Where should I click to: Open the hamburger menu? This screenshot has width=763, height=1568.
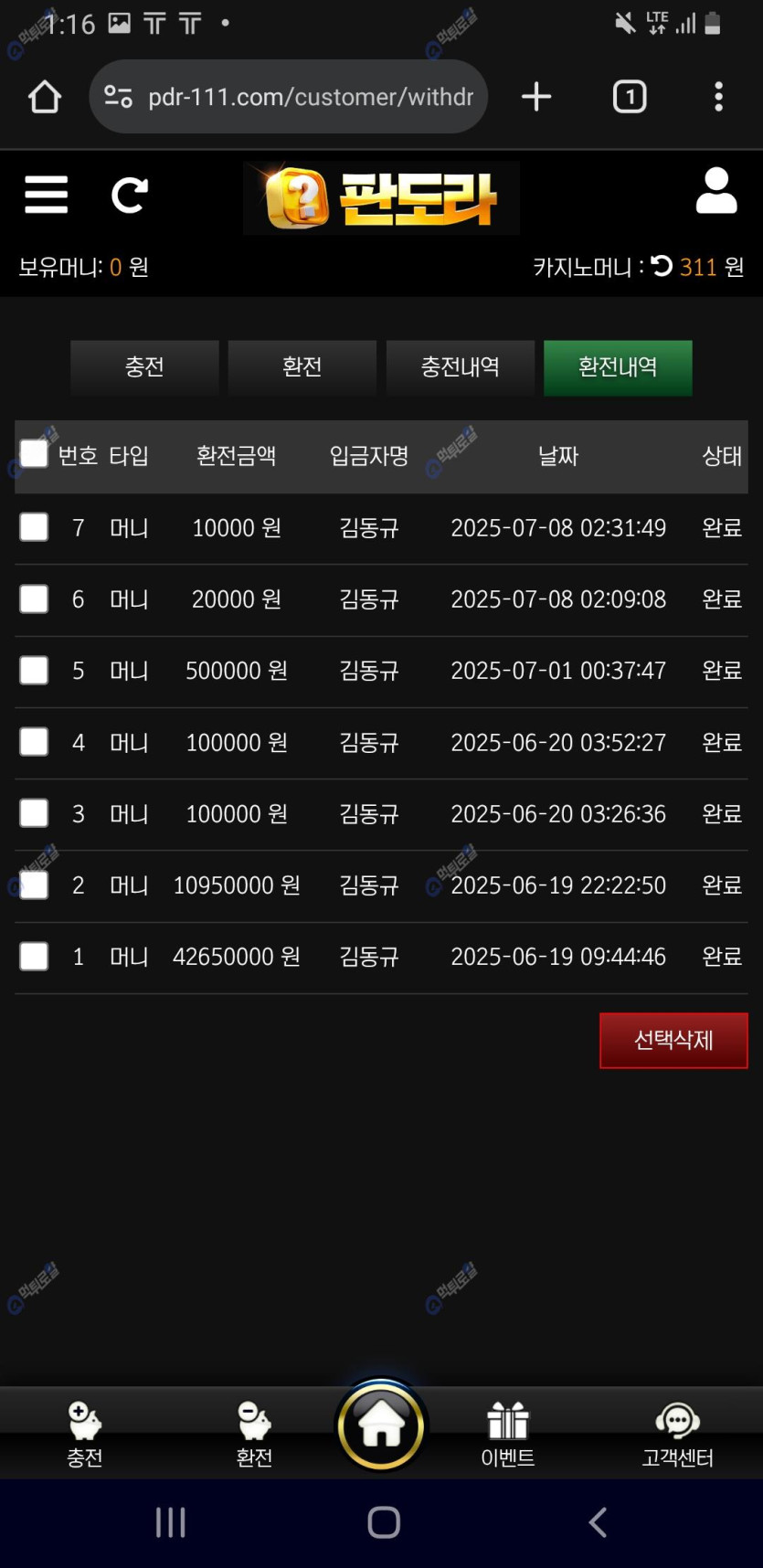click(x=47, y=195)
